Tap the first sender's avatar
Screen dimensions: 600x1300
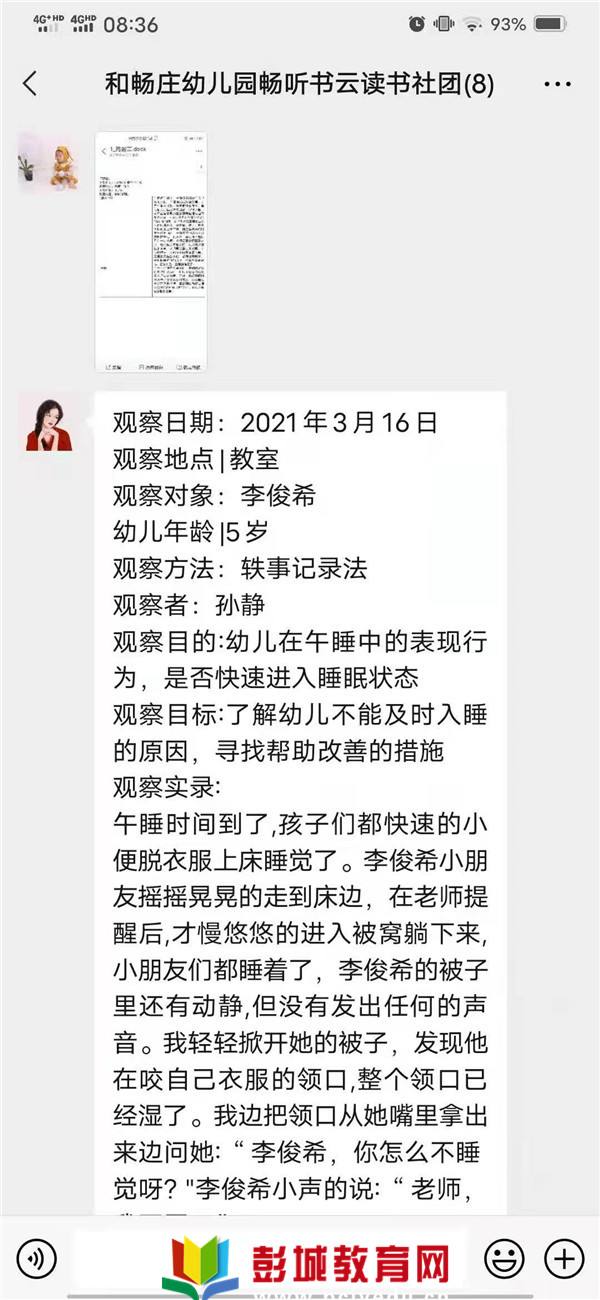tap(44, 161)
